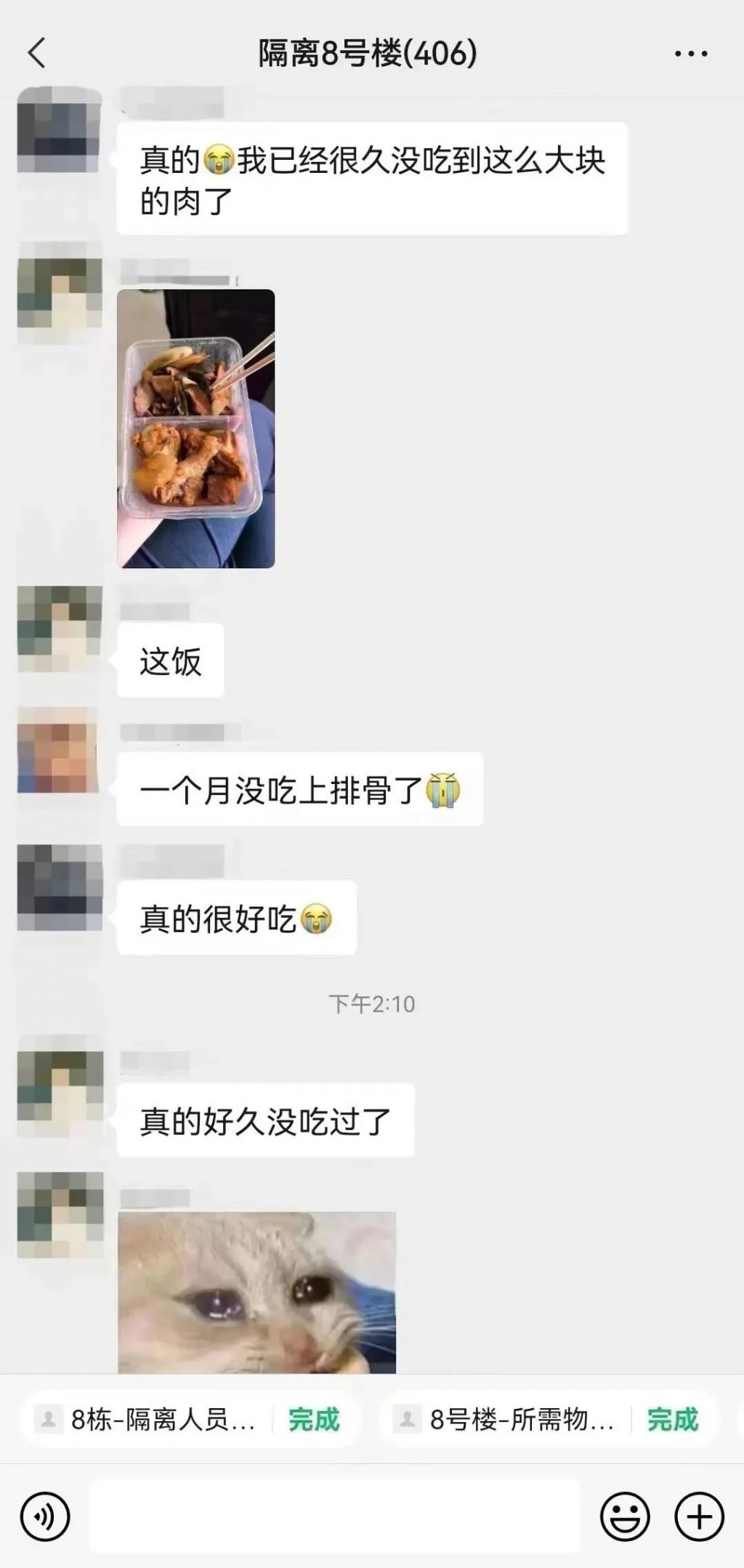The image size is (744, 1568).
Task: Open the plus attachment menu
Action: (699, 1516)
